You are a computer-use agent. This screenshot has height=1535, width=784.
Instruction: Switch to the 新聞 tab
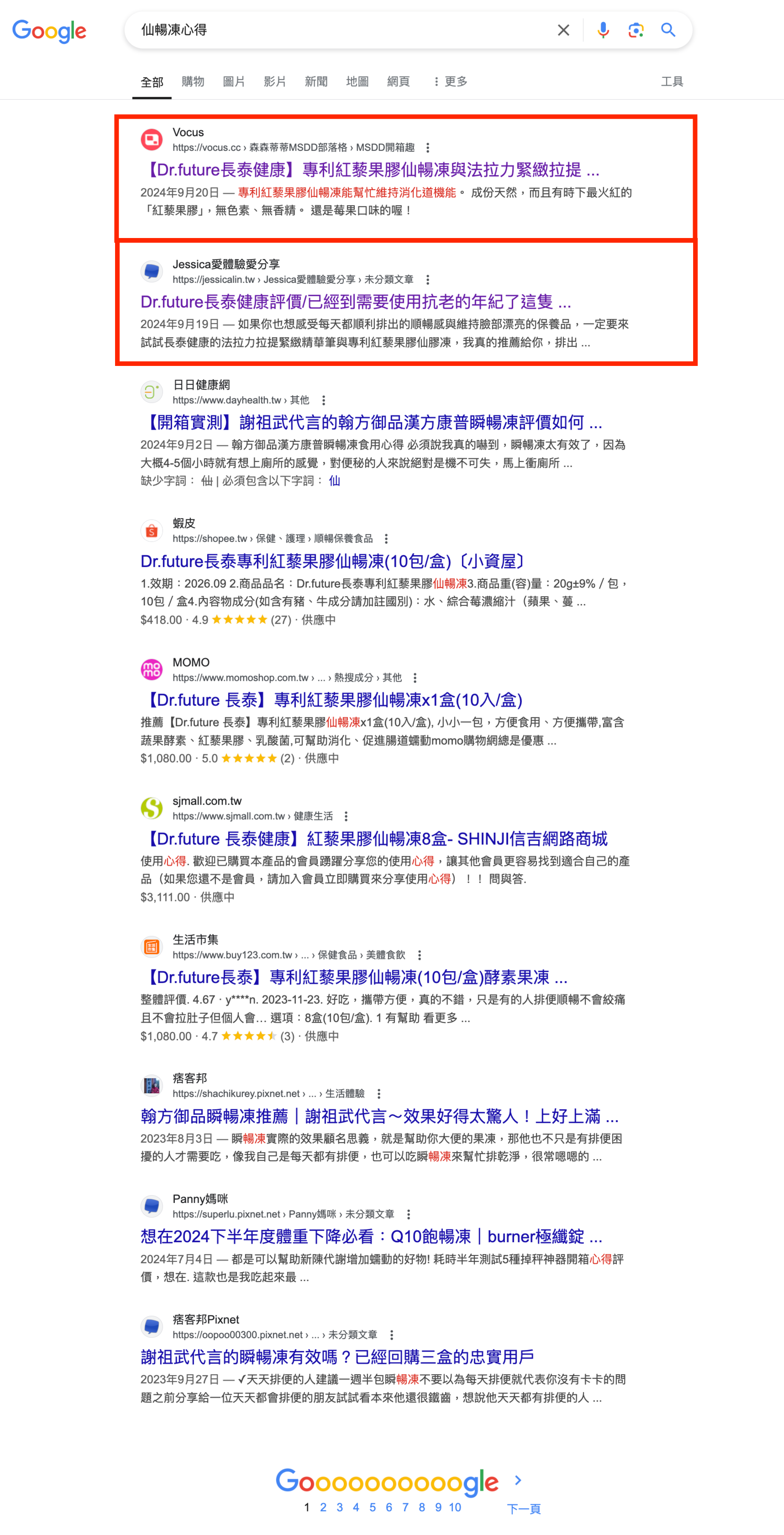tap(316, 82)
